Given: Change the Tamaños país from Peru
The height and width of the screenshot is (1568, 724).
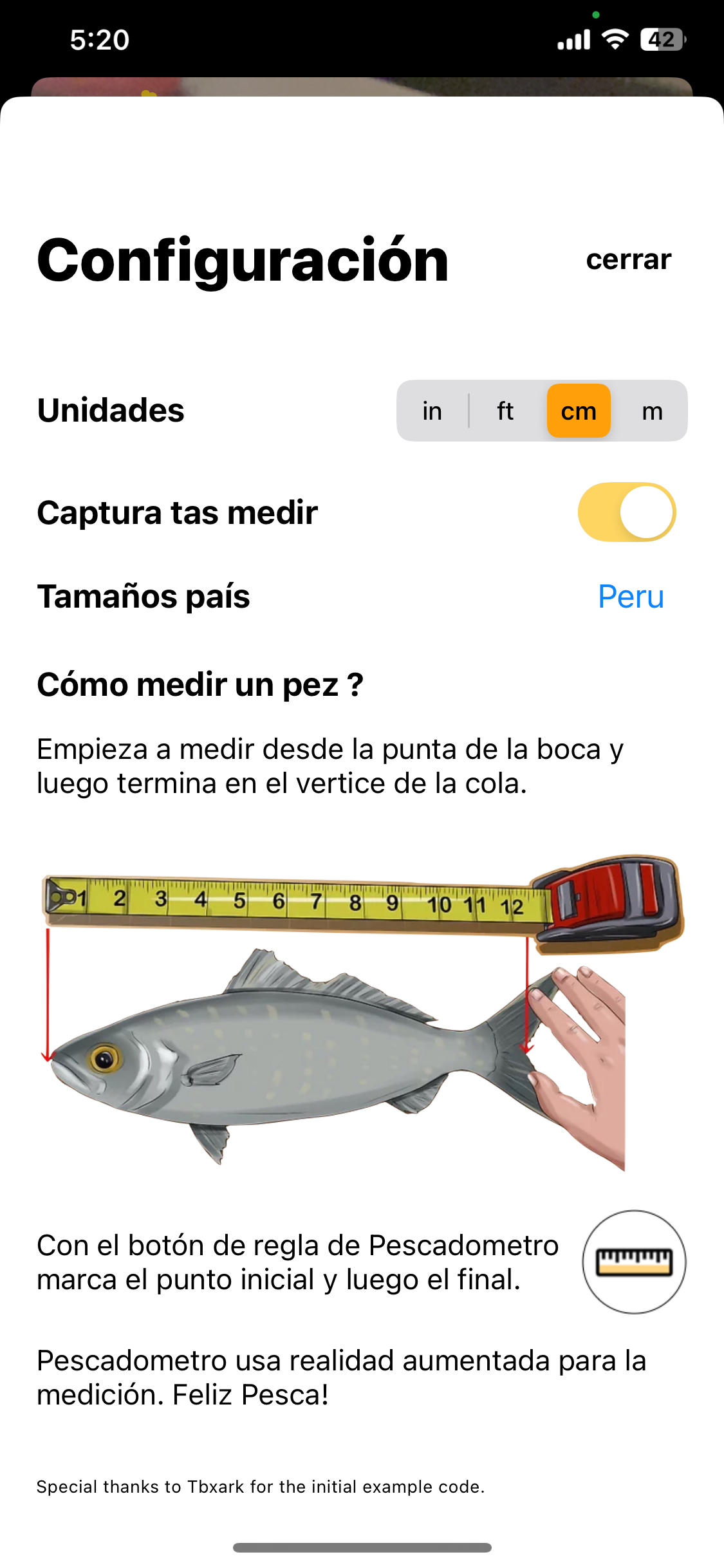Looking at the screenshot, I should point(630,597).
